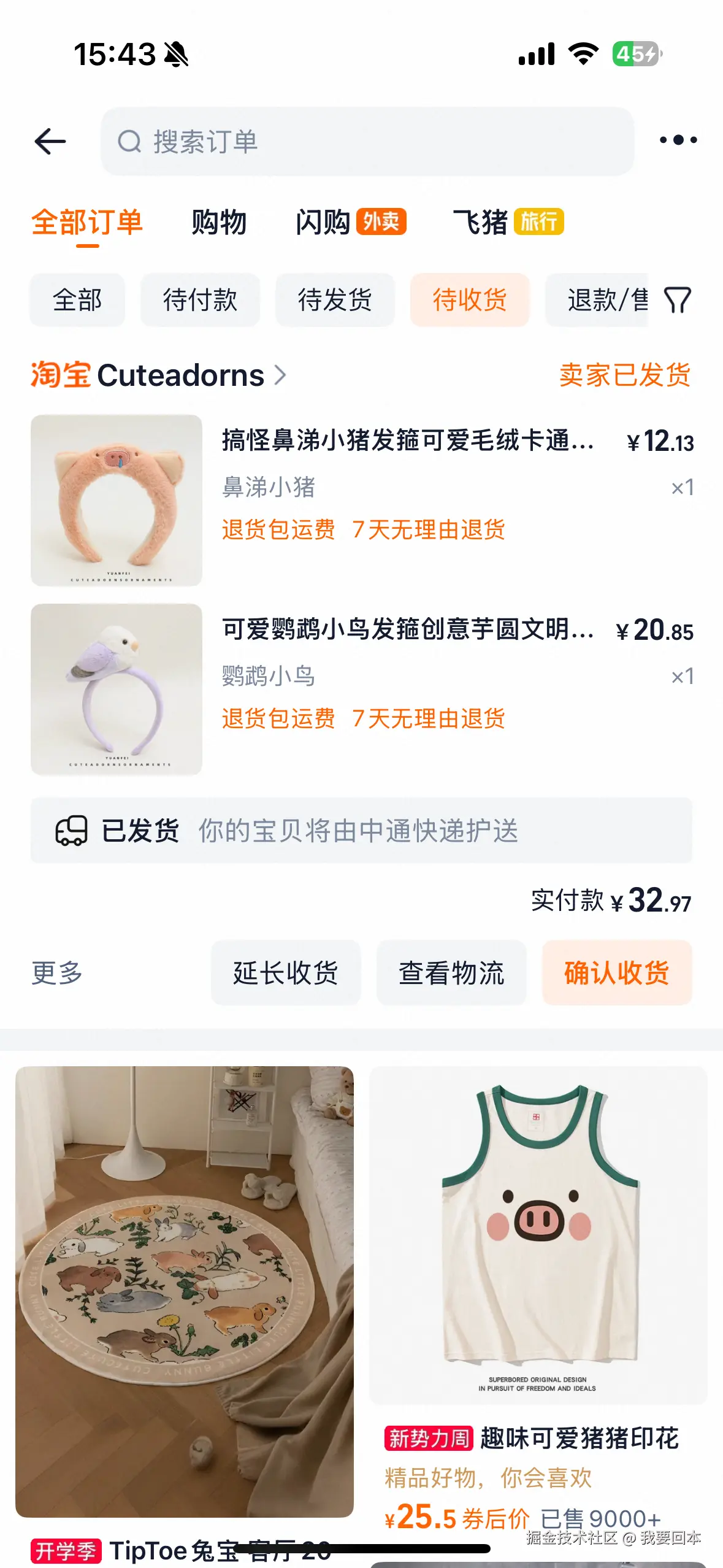
Task: Open the search orders field via magnifier icon
Action: (128, 141)
